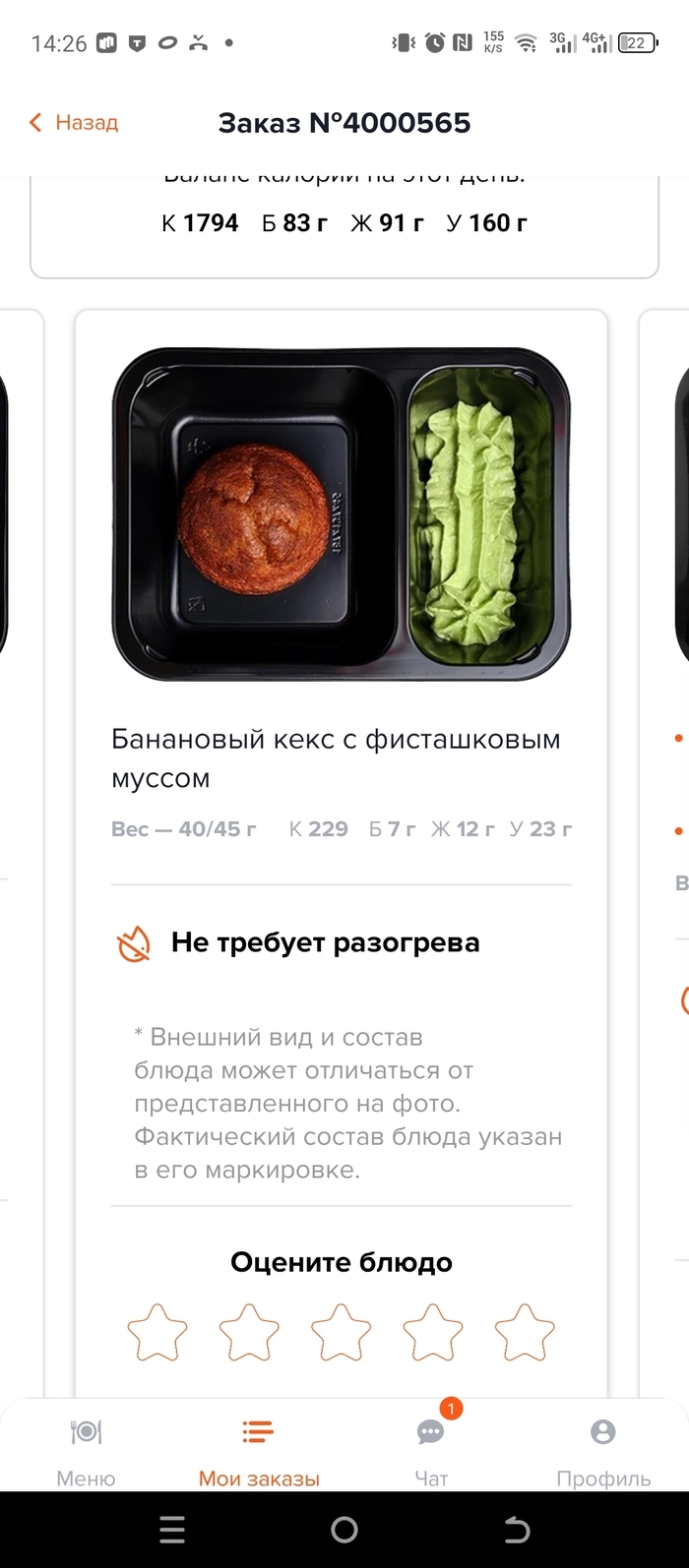
Task: Give the dish two stars
Action: 249,1332
